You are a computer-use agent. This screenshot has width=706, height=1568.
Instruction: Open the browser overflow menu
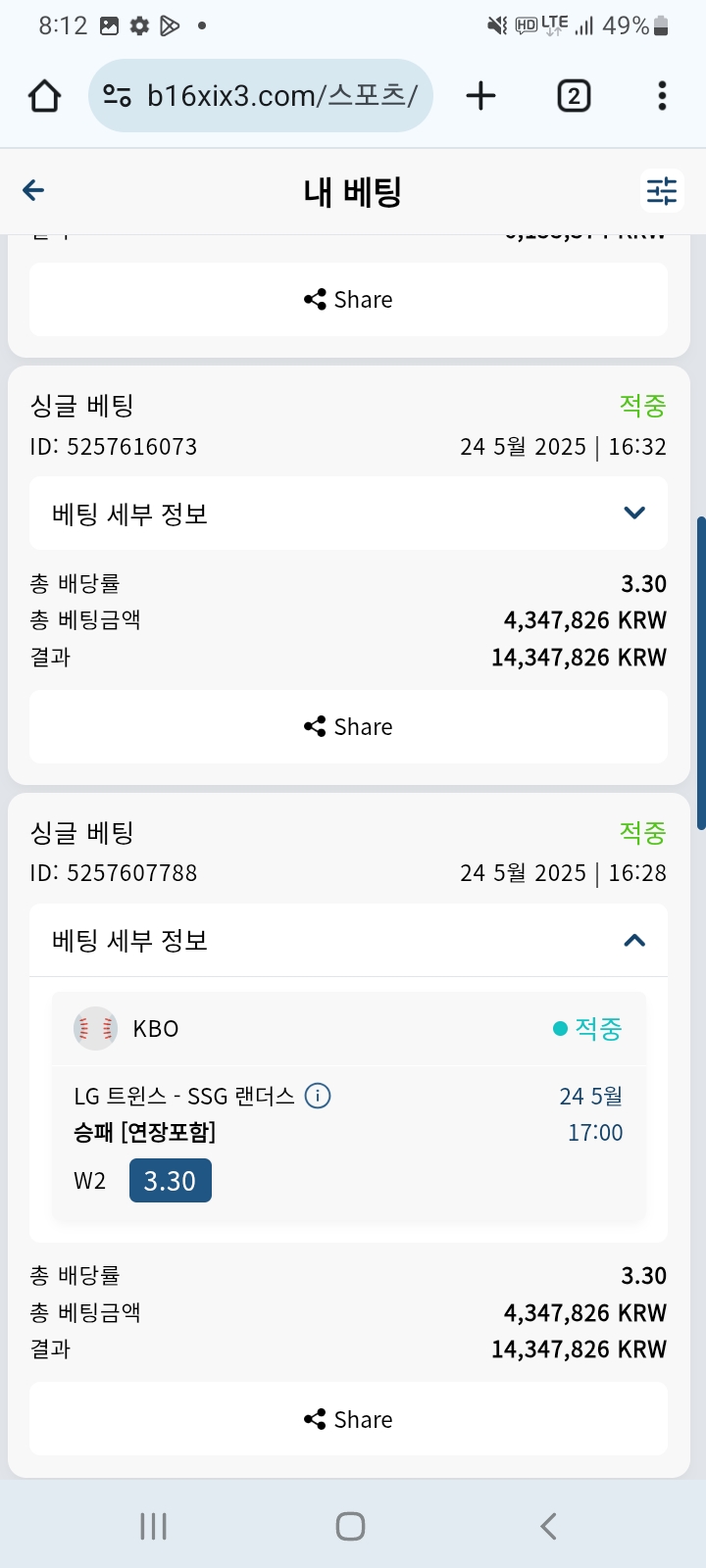tap(662, 96)
